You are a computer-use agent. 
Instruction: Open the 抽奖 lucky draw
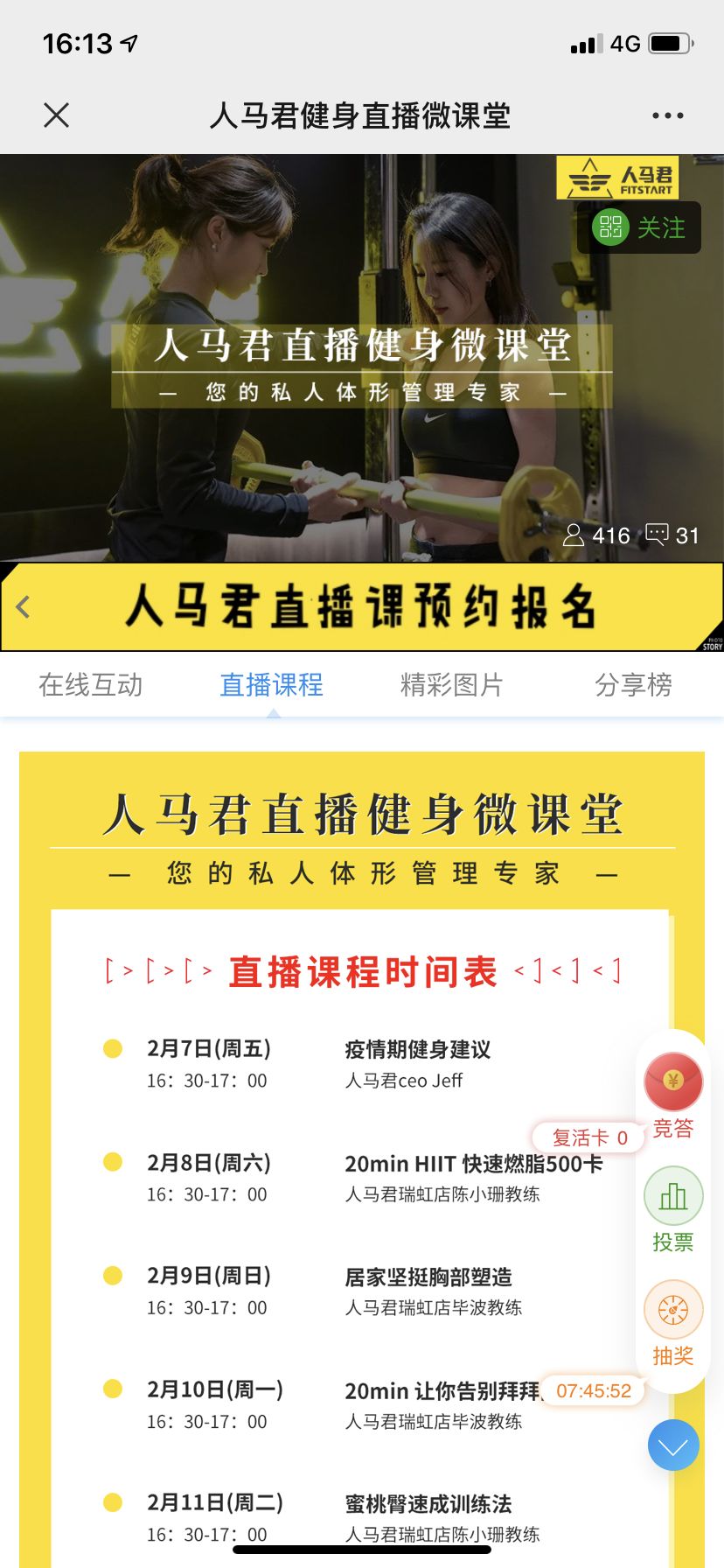click(673, 1321)
